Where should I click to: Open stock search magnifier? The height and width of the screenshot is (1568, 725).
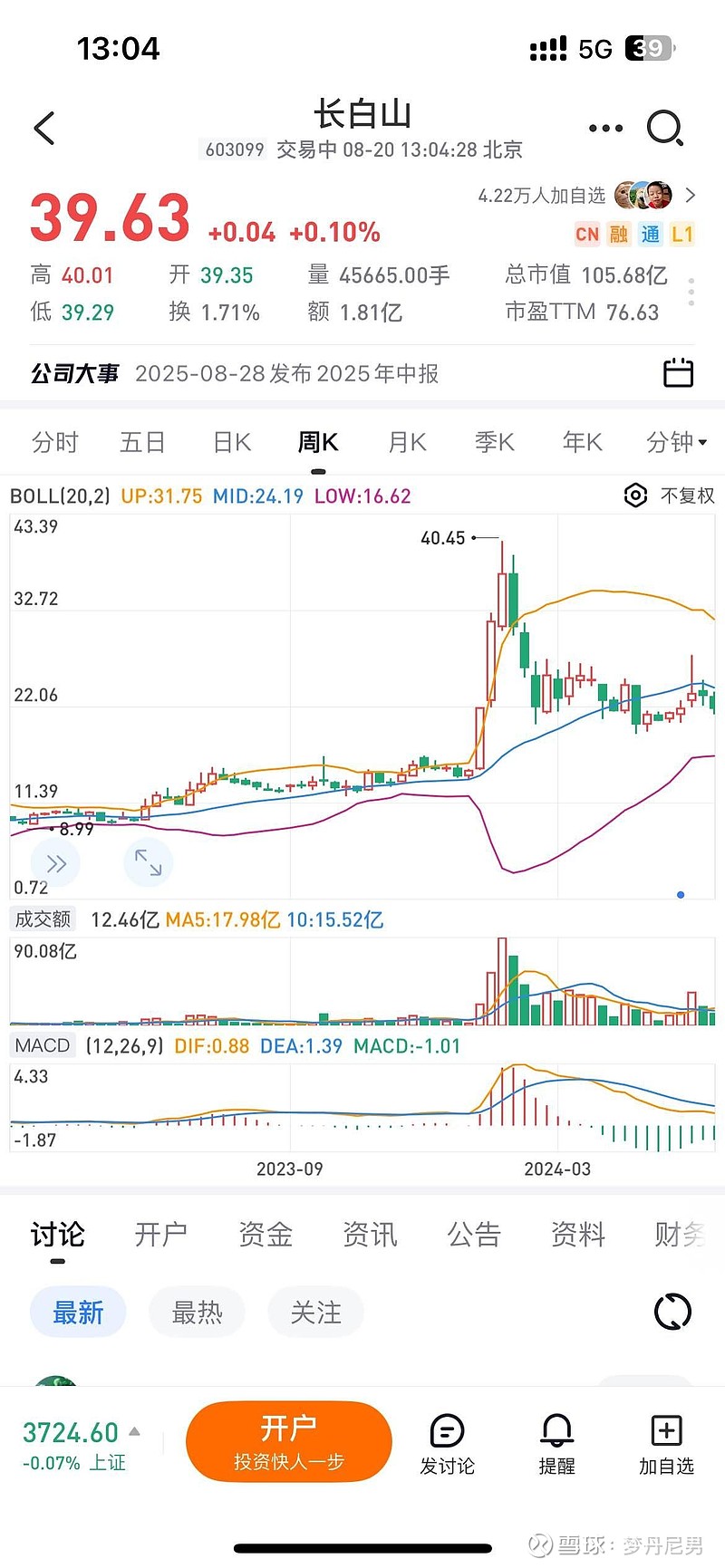[664, 129]
